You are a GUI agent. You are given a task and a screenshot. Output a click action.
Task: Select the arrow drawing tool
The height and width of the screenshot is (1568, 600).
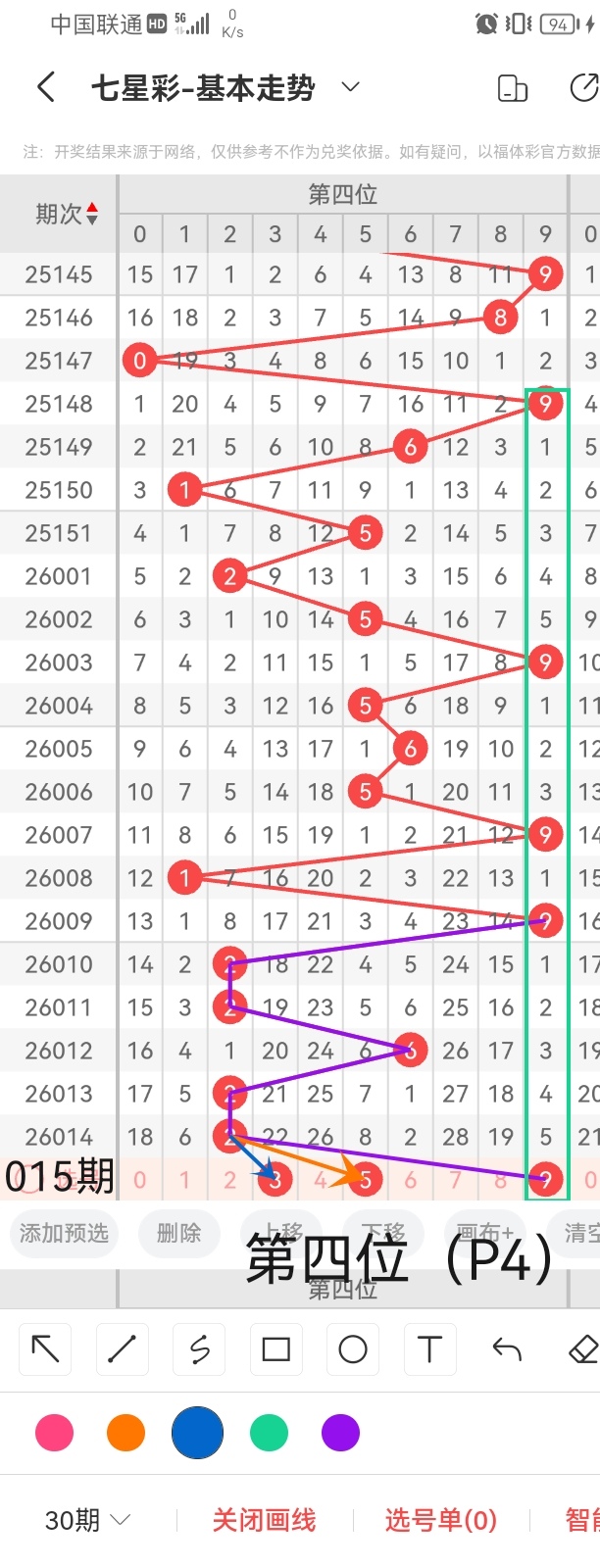[46, 1349]
